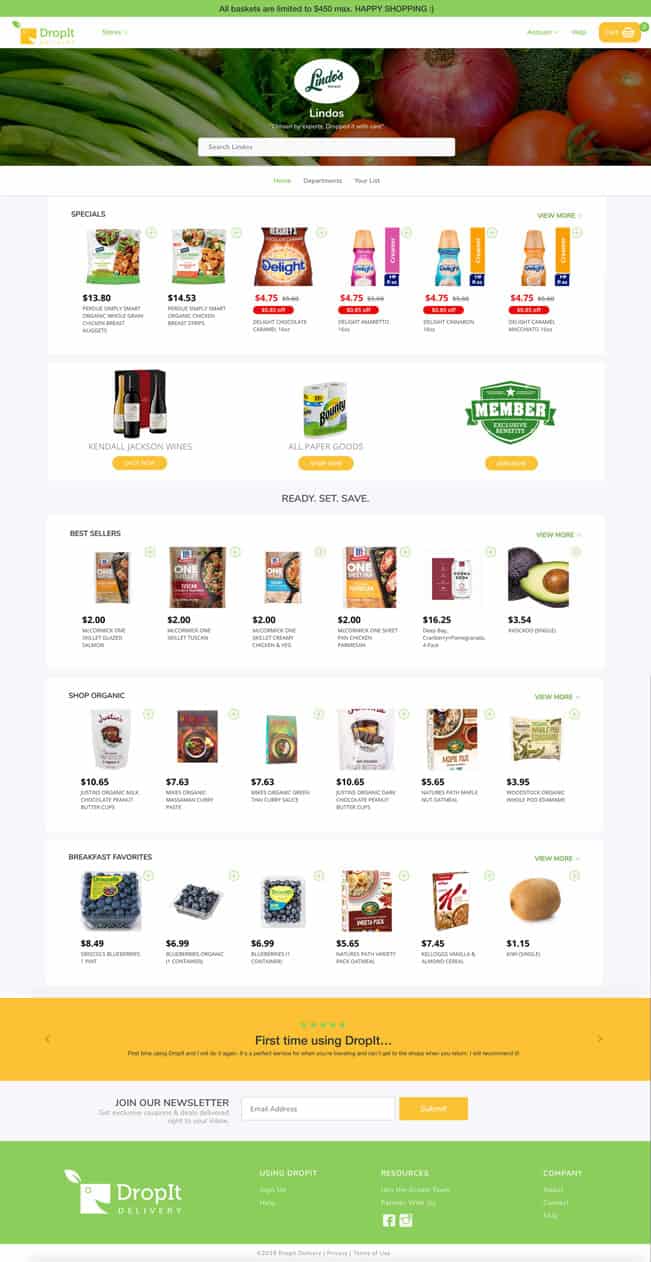Switch to the Departments tab
Viewport: 651px width, 1262px height.
click(x=322, y=181)
